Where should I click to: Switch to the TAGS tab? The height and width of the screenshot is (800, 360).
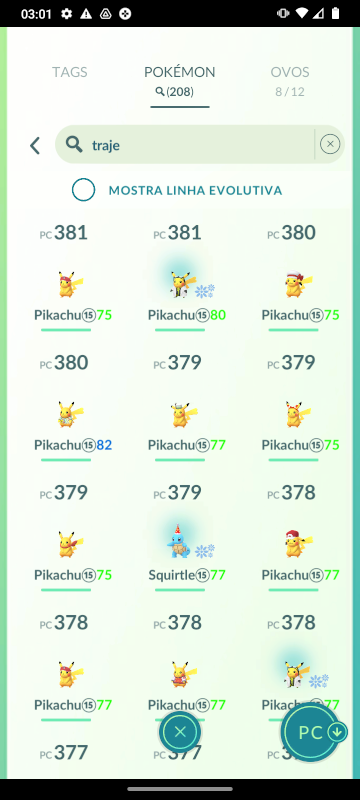[70, 72]
